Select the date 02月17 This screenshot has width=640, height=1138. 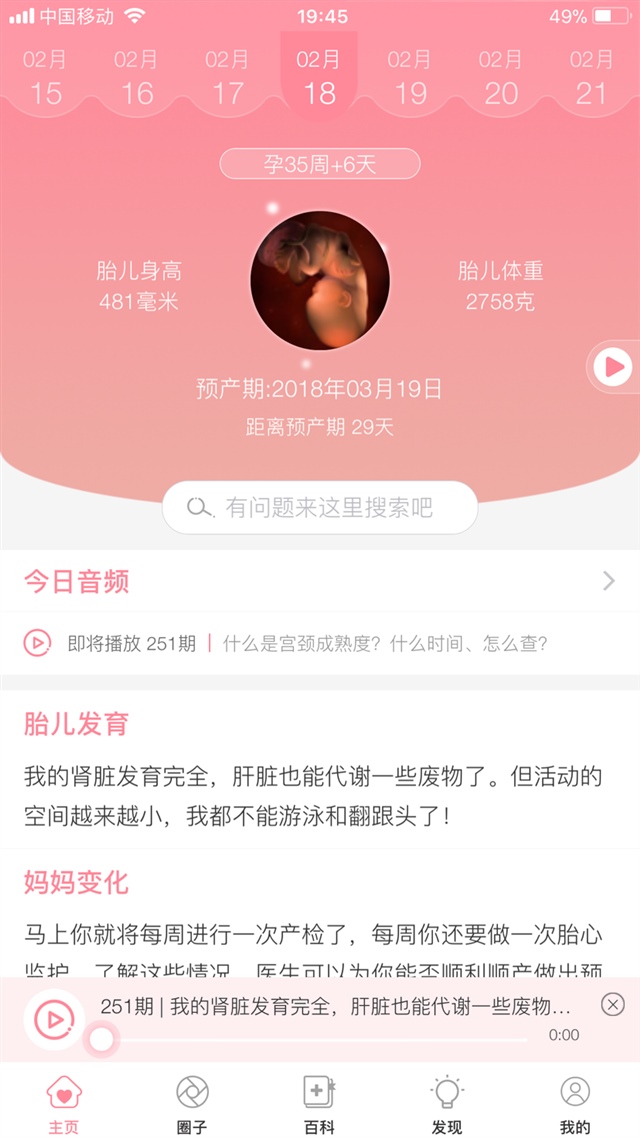(228, 78)
